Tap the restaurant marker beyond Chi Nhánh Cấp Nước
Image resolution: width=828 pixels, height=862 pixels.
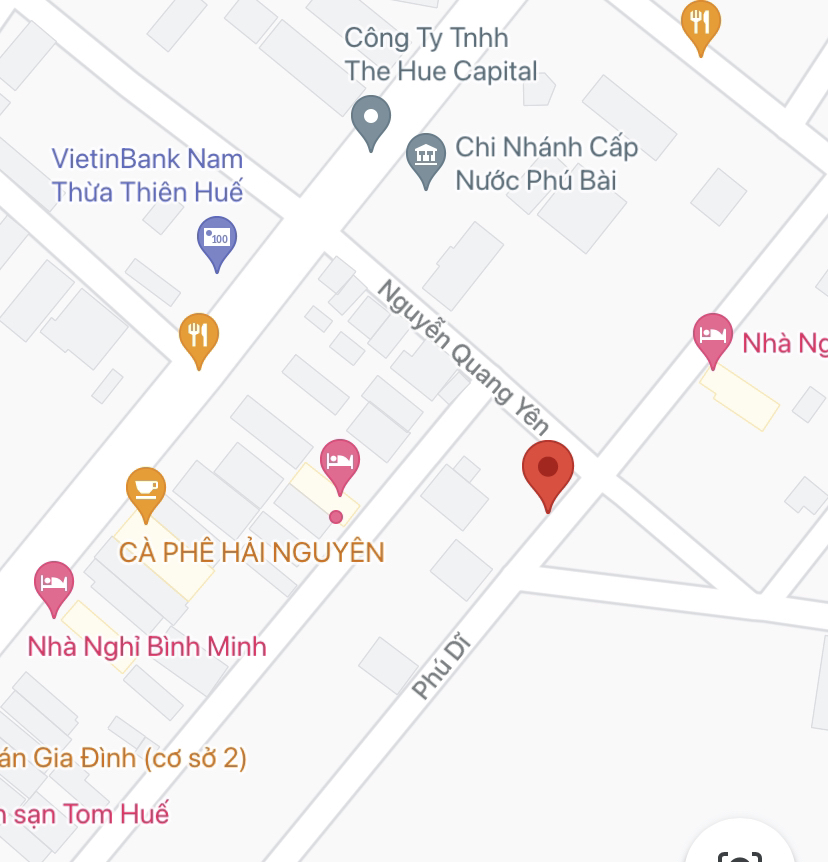click(x=700, y=22)
